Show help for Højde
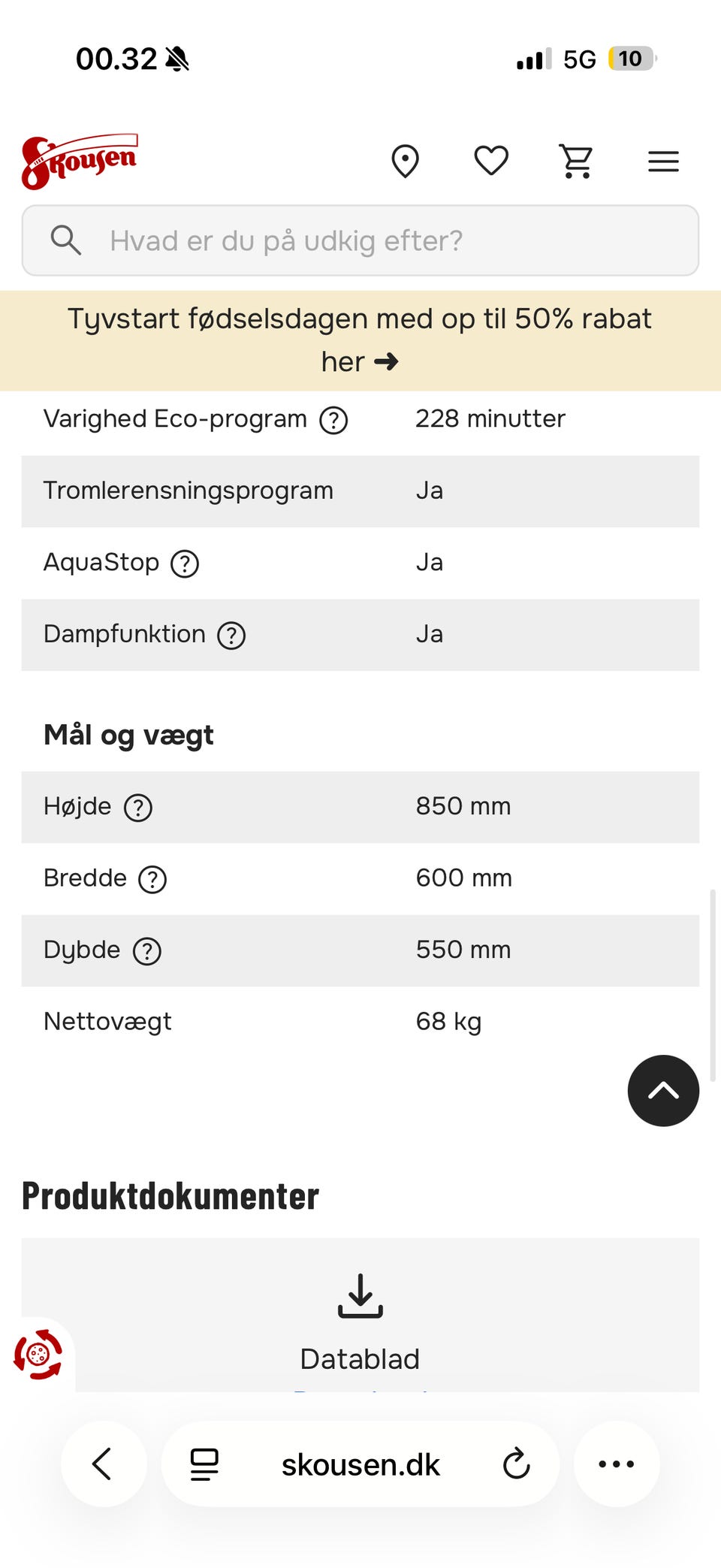Image resolution: width=721 pixels, height=1568 pixels. 138,808
